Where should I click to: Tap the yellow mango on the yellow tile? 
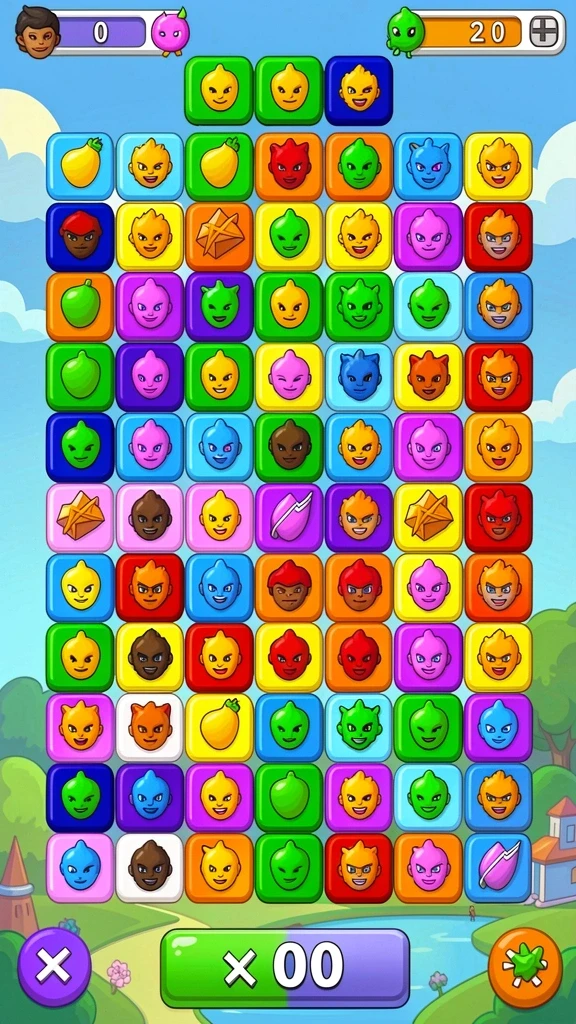tap(219, 727)
